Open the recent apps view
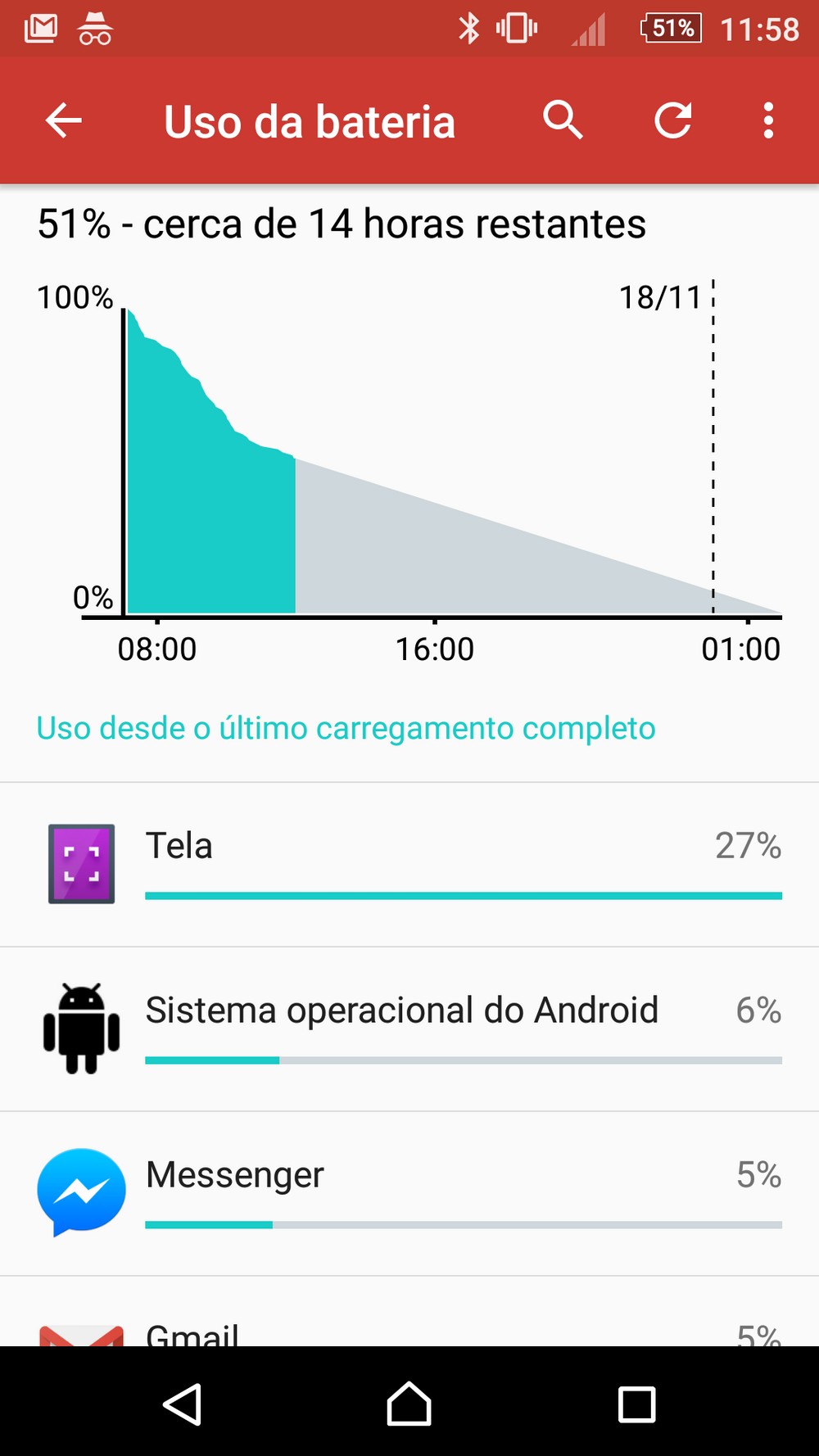Viewport: 819px width, 1456px height. pos(636,1404)
